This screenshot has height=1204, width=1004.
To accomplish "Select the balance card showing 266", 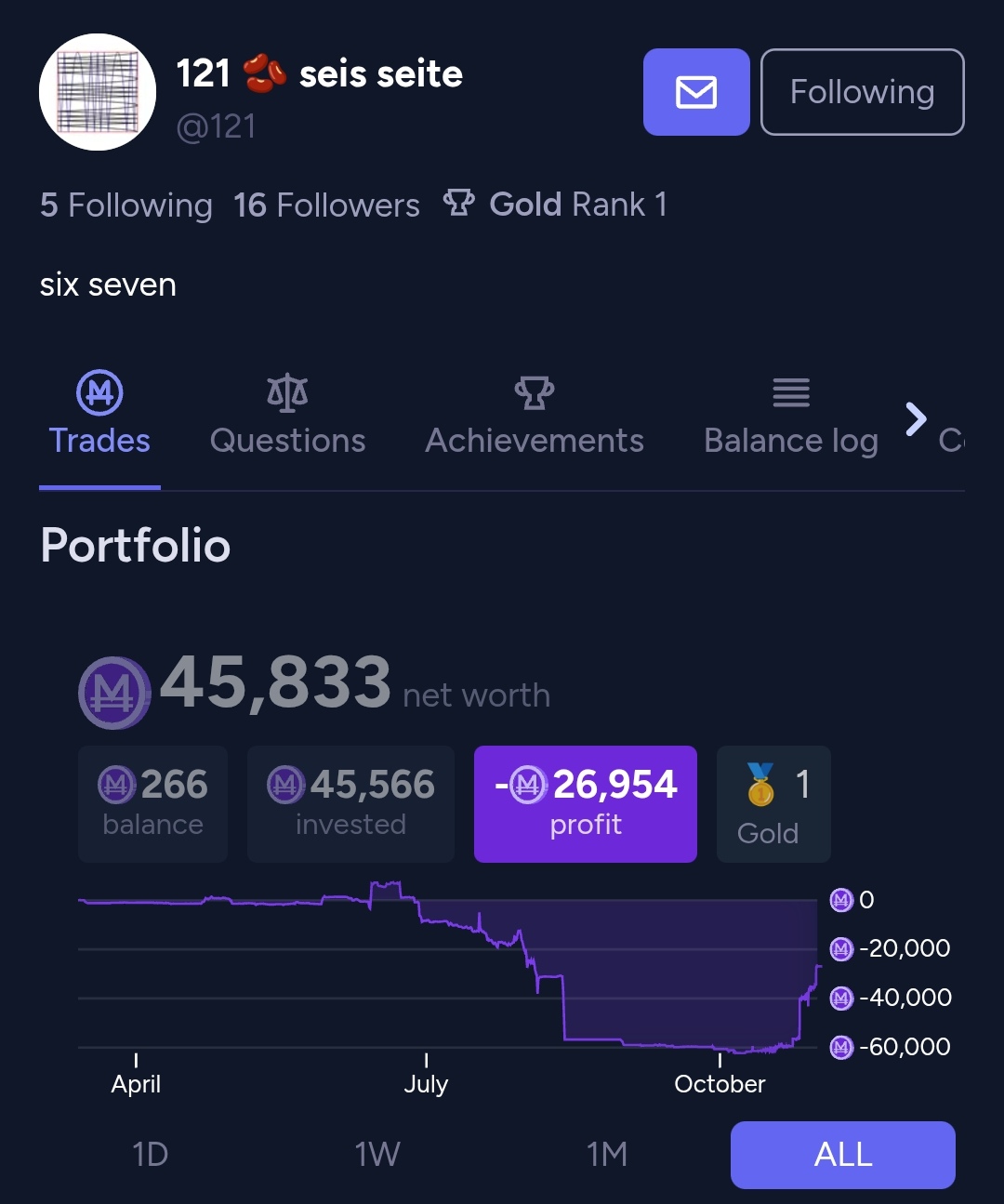I will (152, 803).
